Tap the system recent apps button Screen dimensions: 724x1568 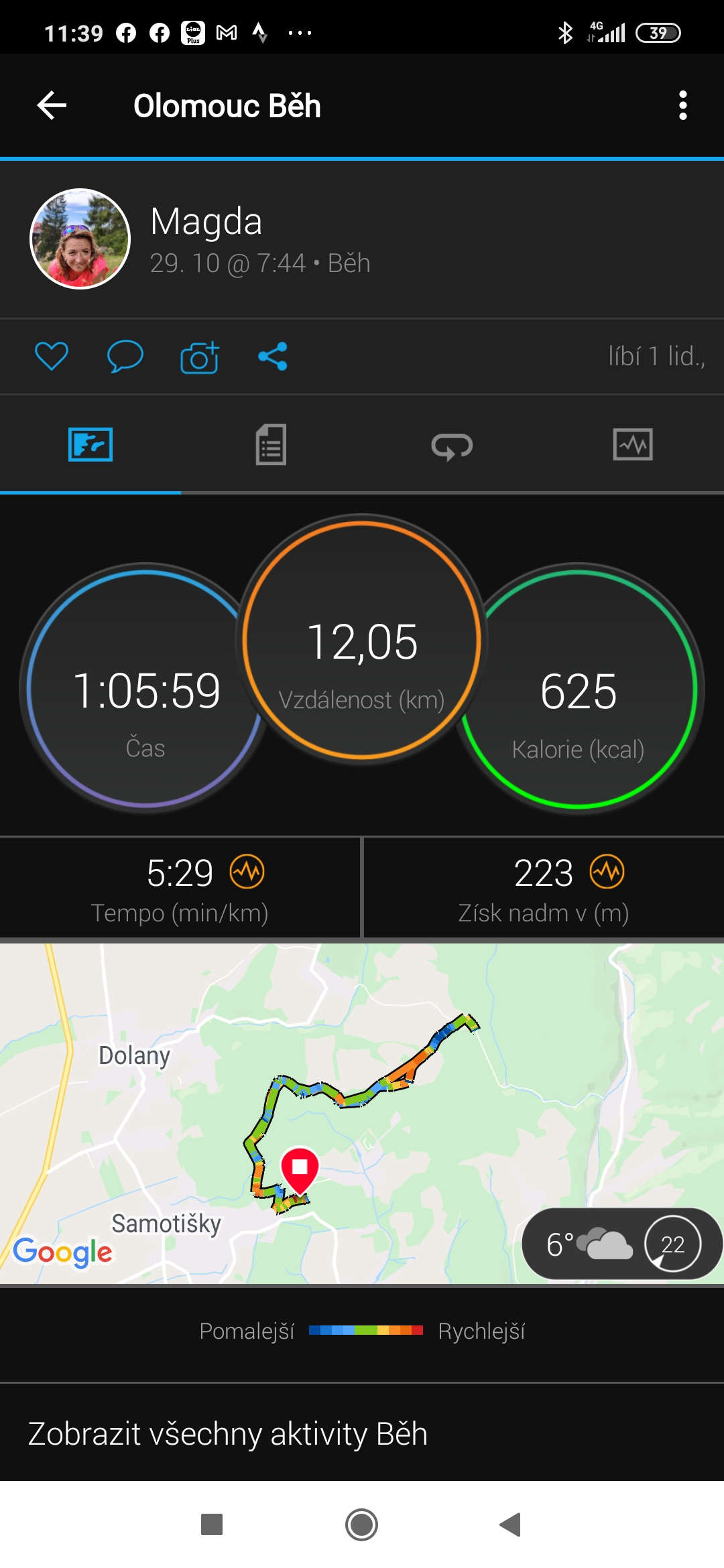click(x=212, y=1525)
